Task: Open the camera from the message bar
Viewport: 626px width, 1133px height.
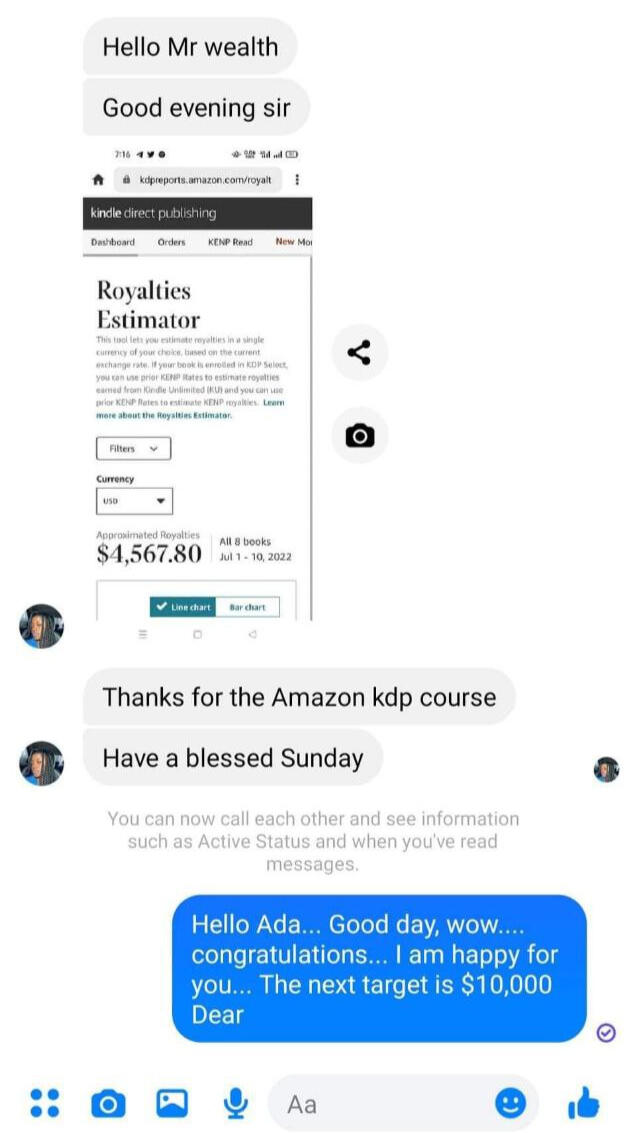Action: pyautogui.click(x=108, y=1103)
